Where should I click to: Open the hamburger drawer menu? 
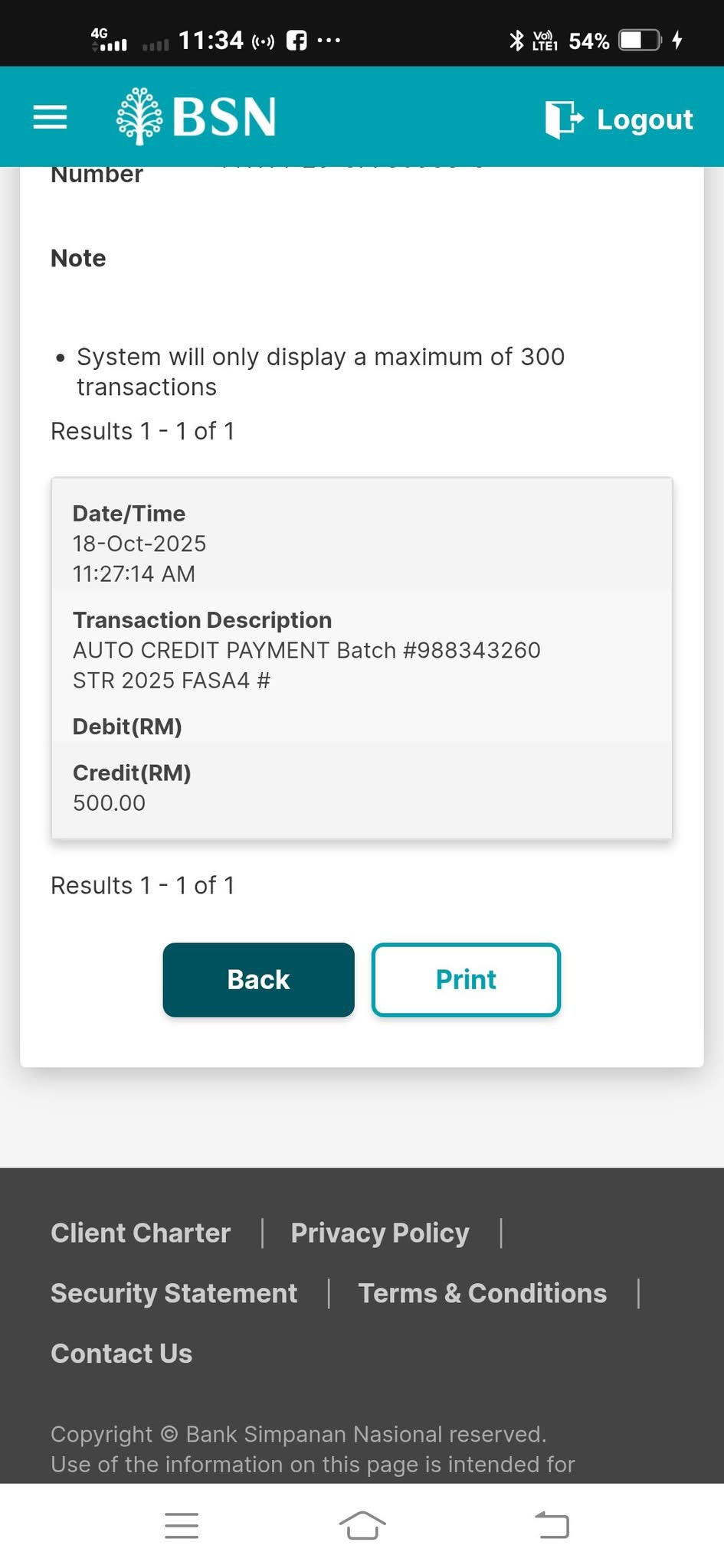[50, 117]
